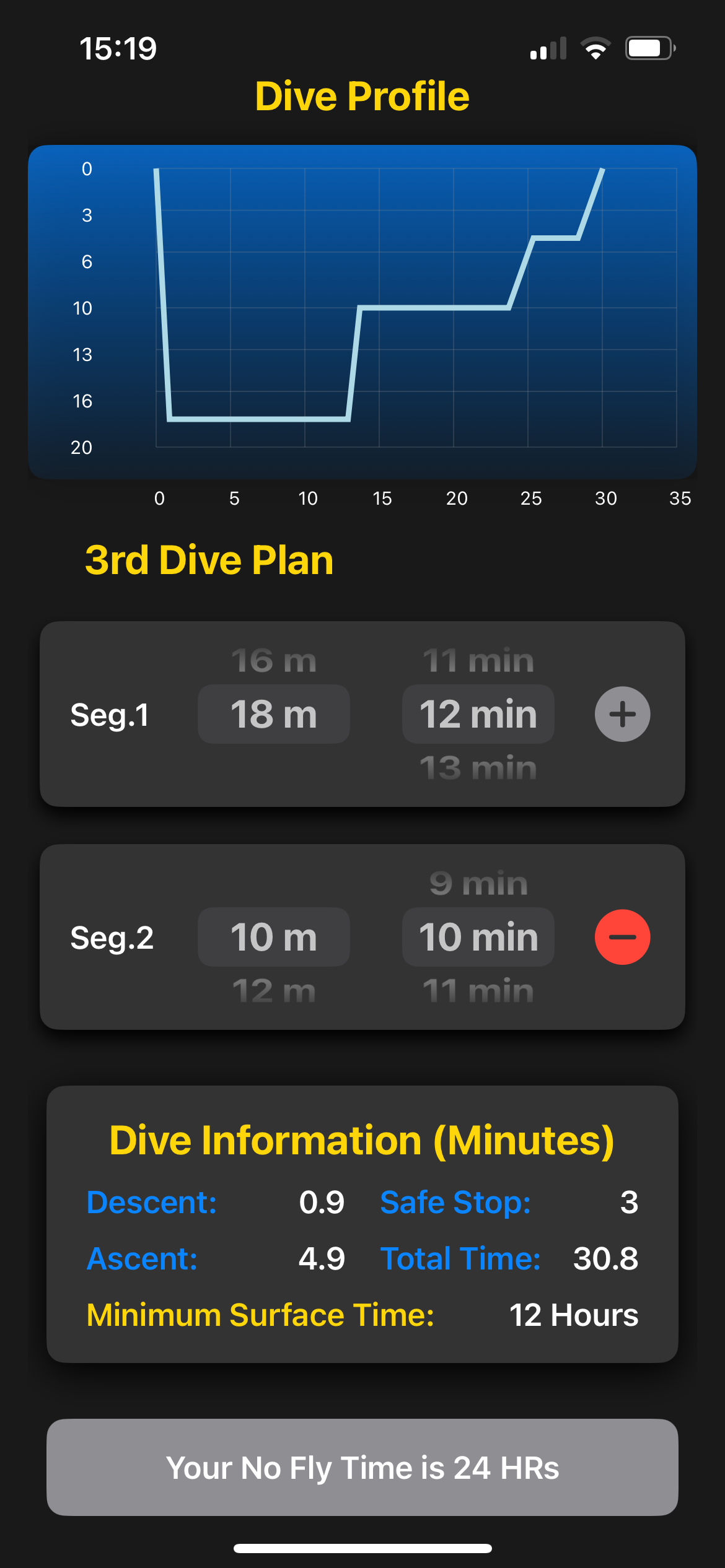The width and height of the screenshot is (725, 1568).
Task: Tap the Total Time value 30.8
Action: (x=606, y=1258)
